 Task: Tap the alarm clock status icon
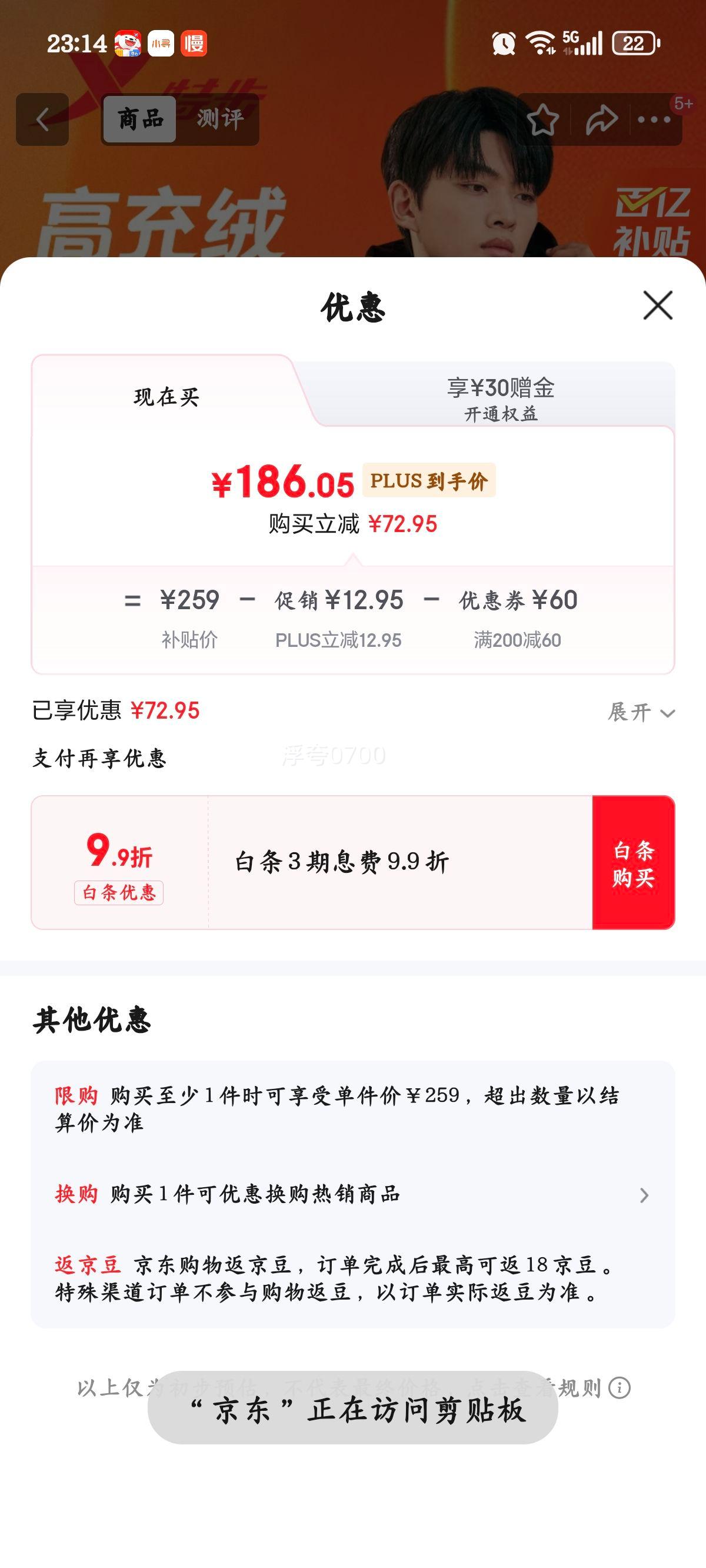click(504, 43)
